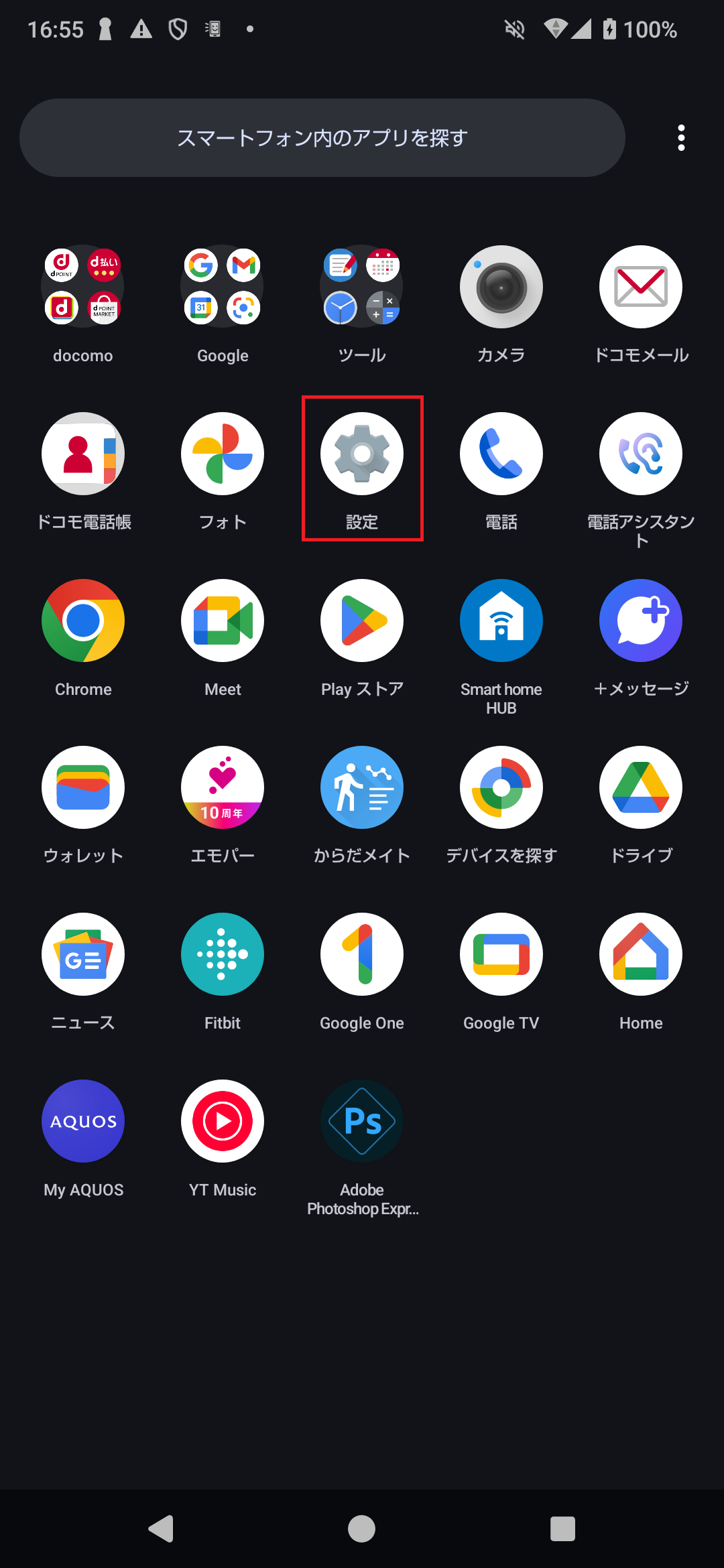The width and height of the screenshot is (724, 1568).
Task: Open the ウォレット app
Action: click(83, 788)
